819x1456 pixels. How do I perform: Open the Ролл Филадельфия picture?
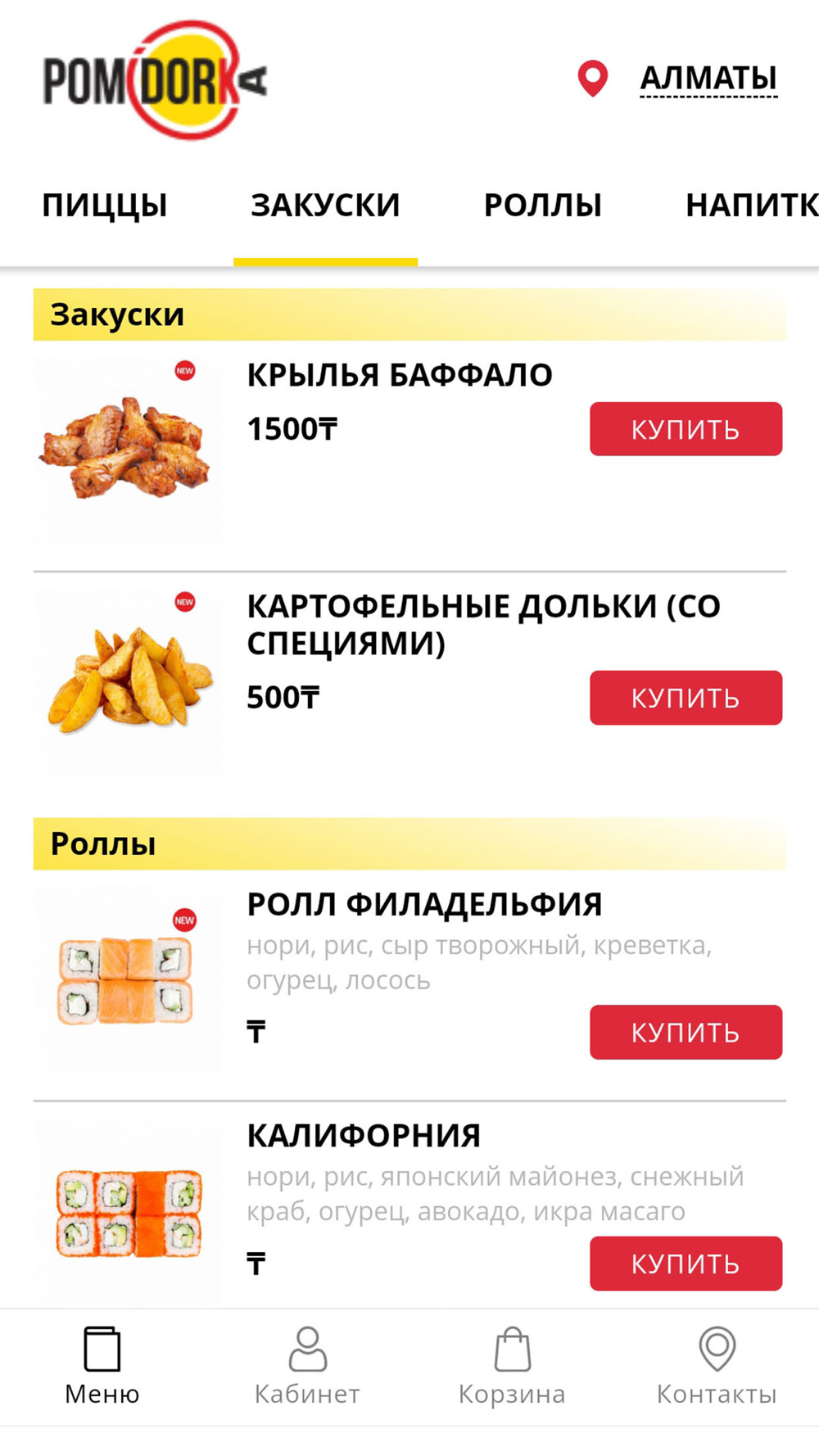pyautogui.click(x=127, y=979)
